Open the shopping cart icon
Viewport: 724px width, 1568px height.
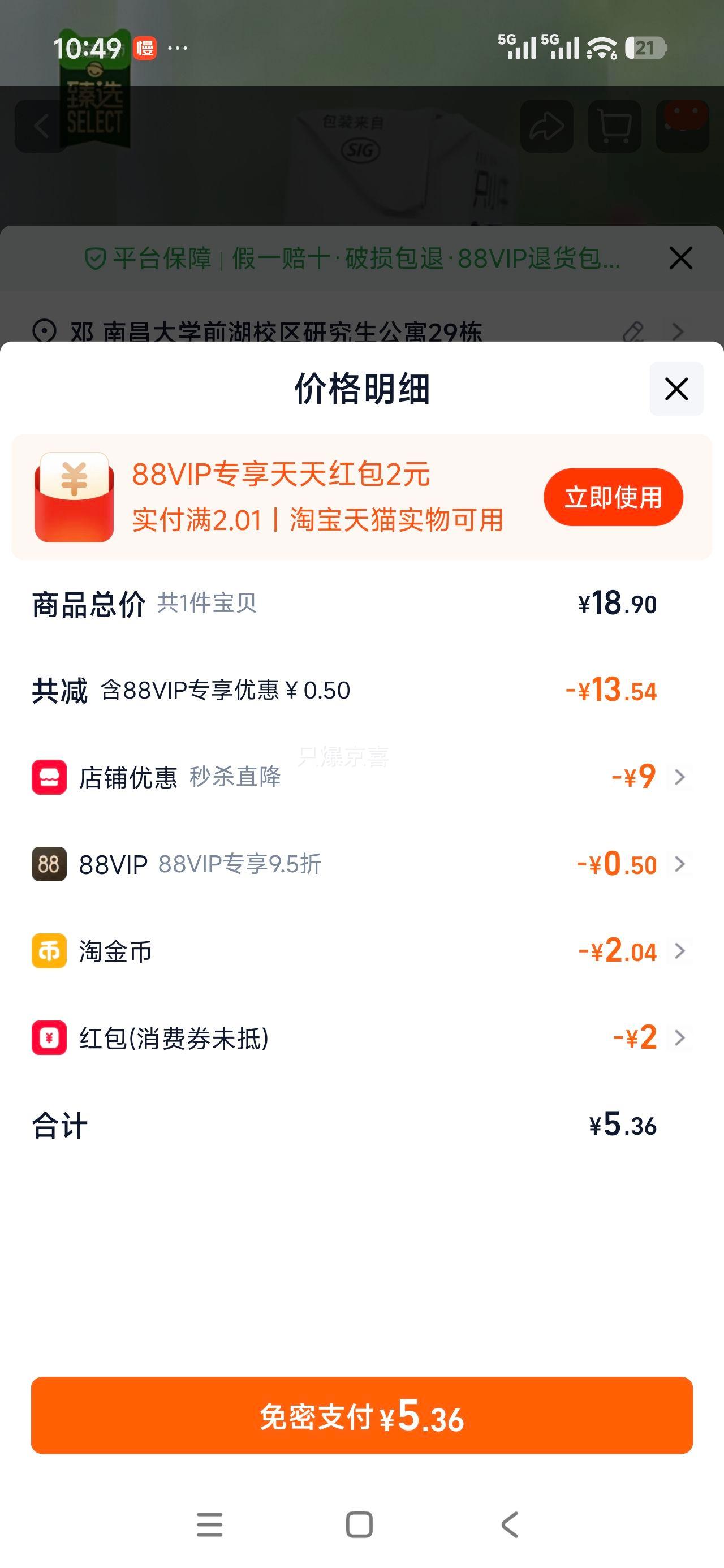coord(613,126)
